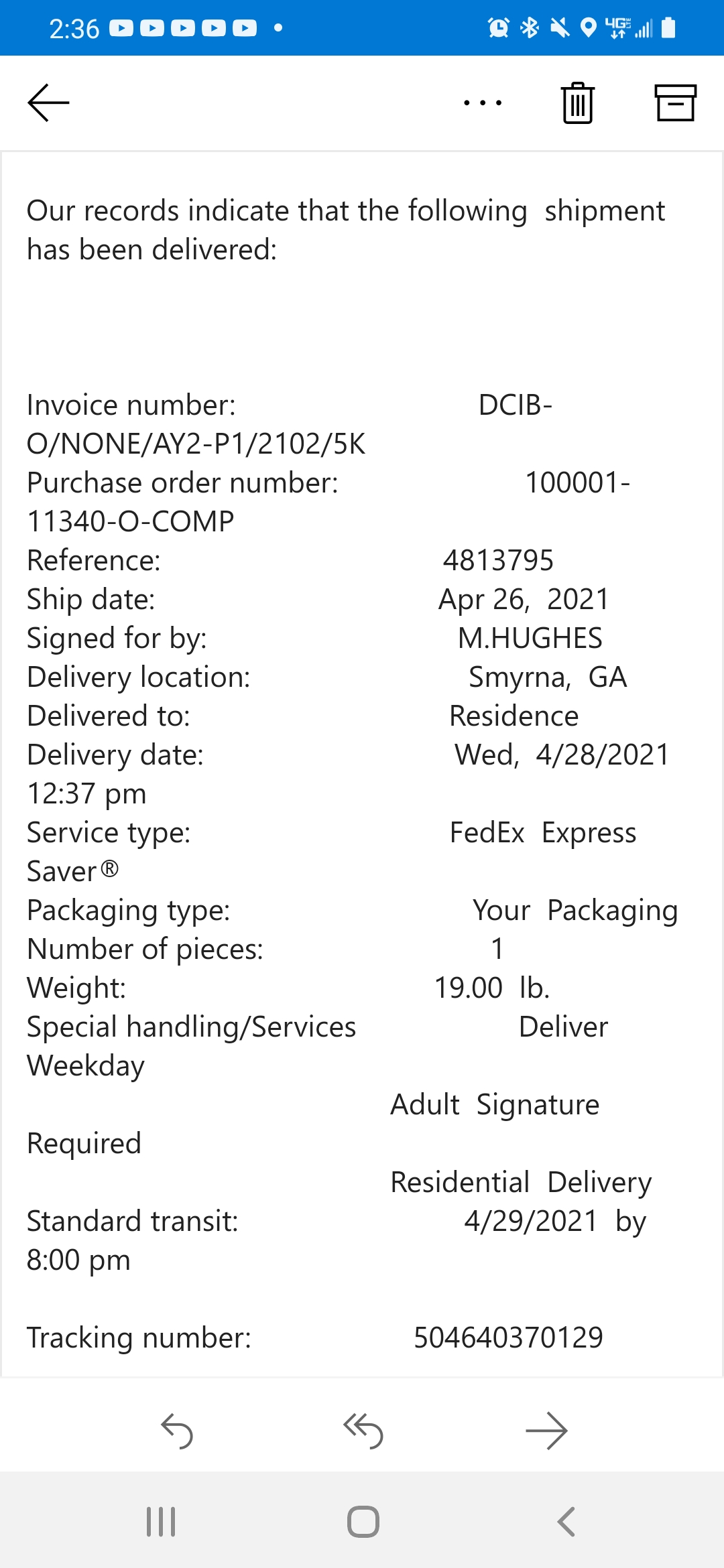Screen dimensions: 724x1568
Task: Forward this shipment email
Action: pyautogui.click(x=546, y=1431)
